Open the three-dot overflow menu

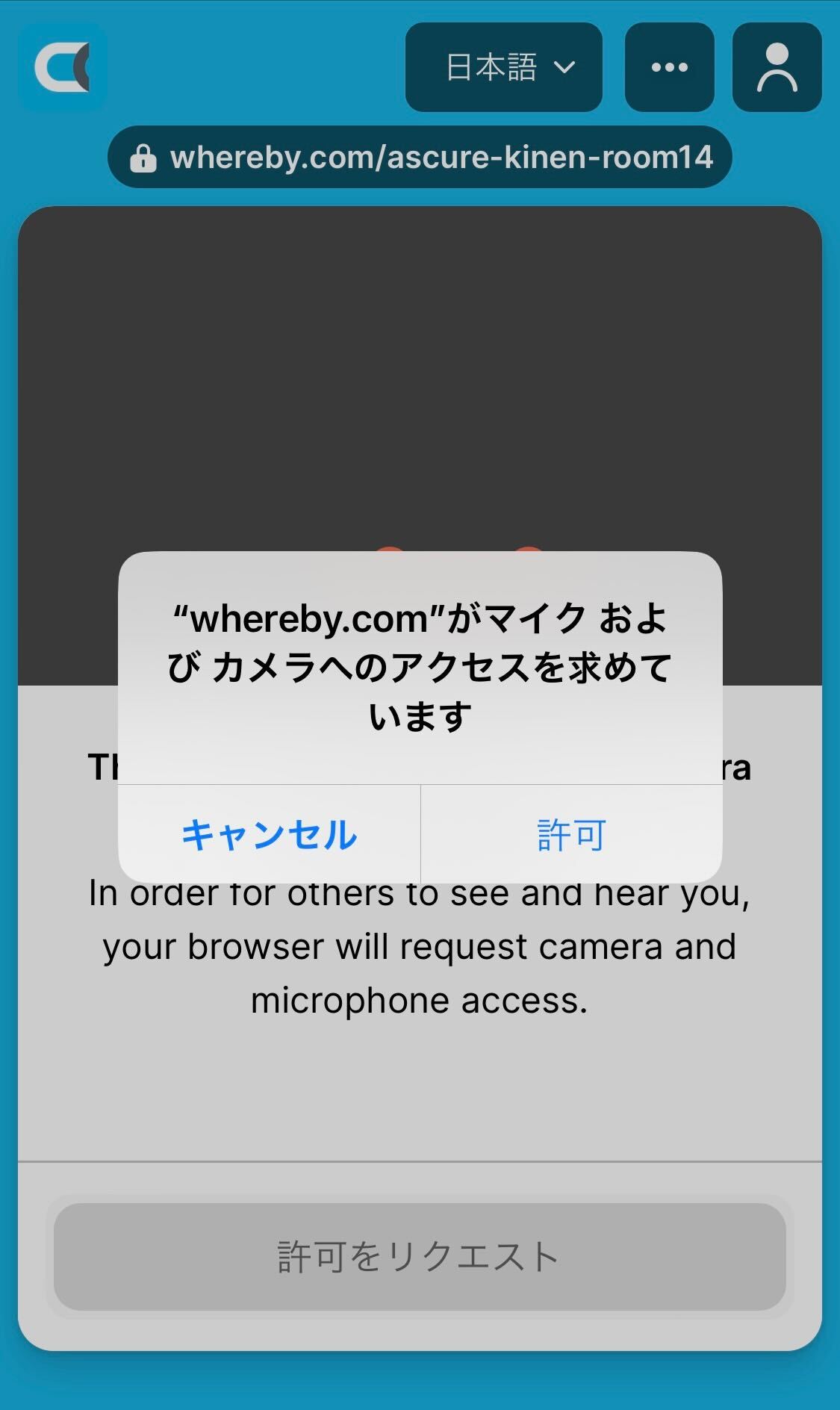coord(669,67)
